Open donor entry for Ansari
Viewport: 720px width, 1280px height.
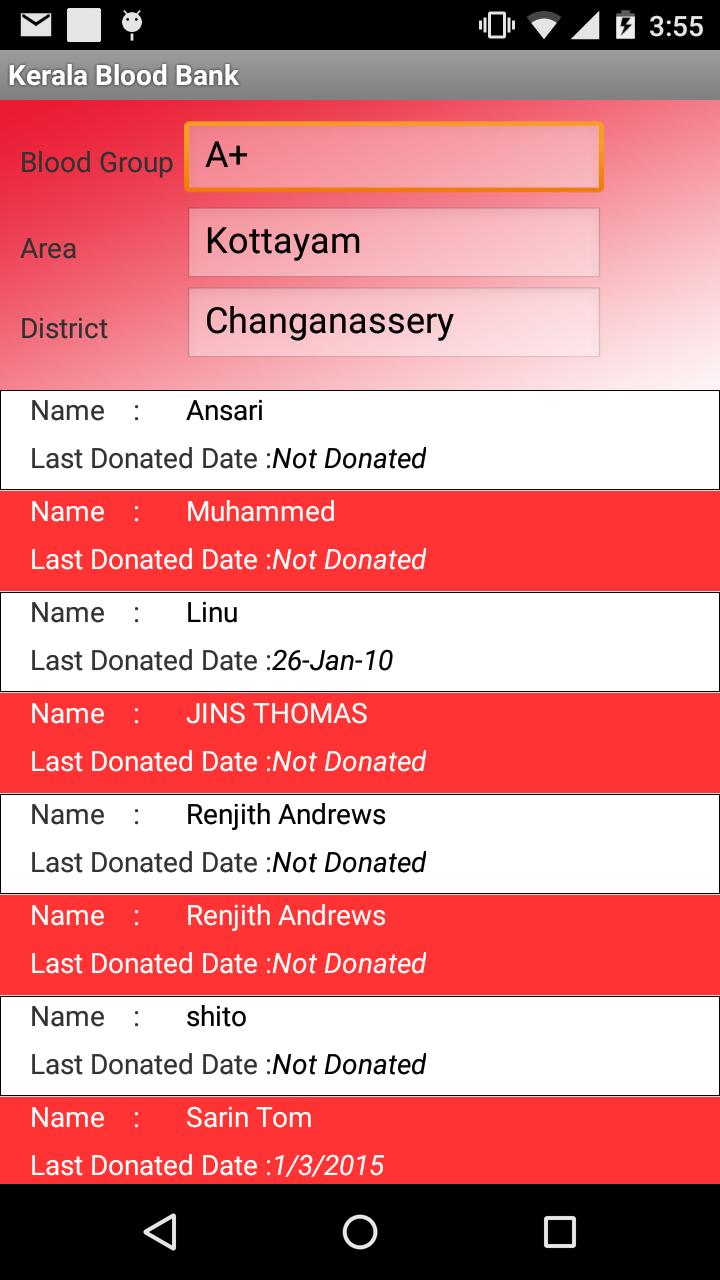tap(360, 440)
